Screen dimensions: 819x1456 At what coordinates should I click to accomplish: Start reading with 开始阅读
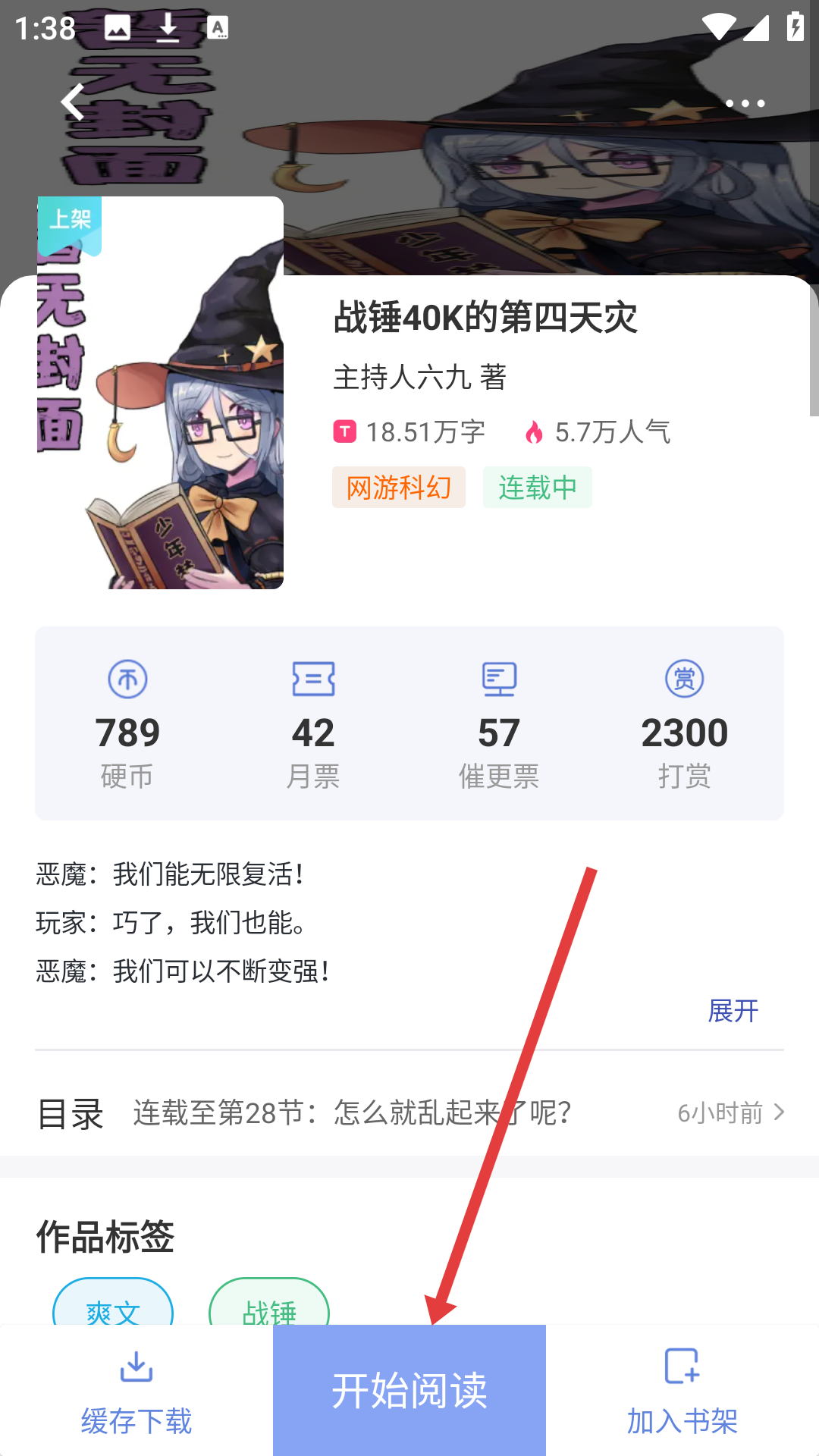[409, 1390]
